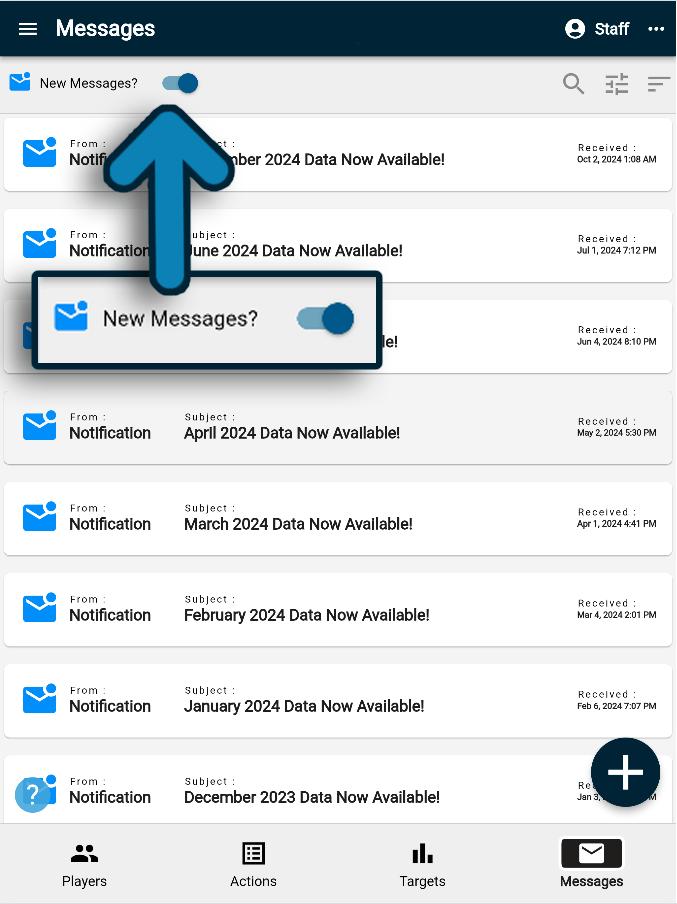Select the Messages tab

pyautogui.click(x=591, y=864)
